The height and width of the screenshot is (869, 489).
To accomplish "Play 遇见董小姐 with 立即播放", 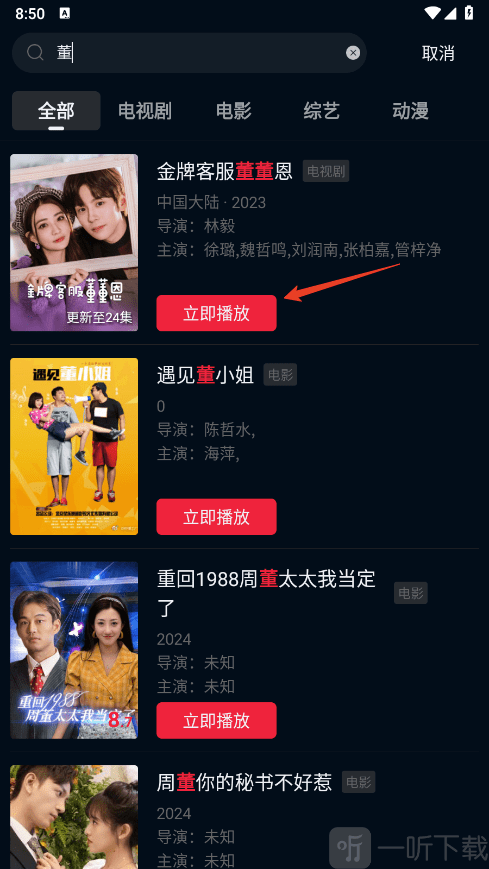I will 216,517.
